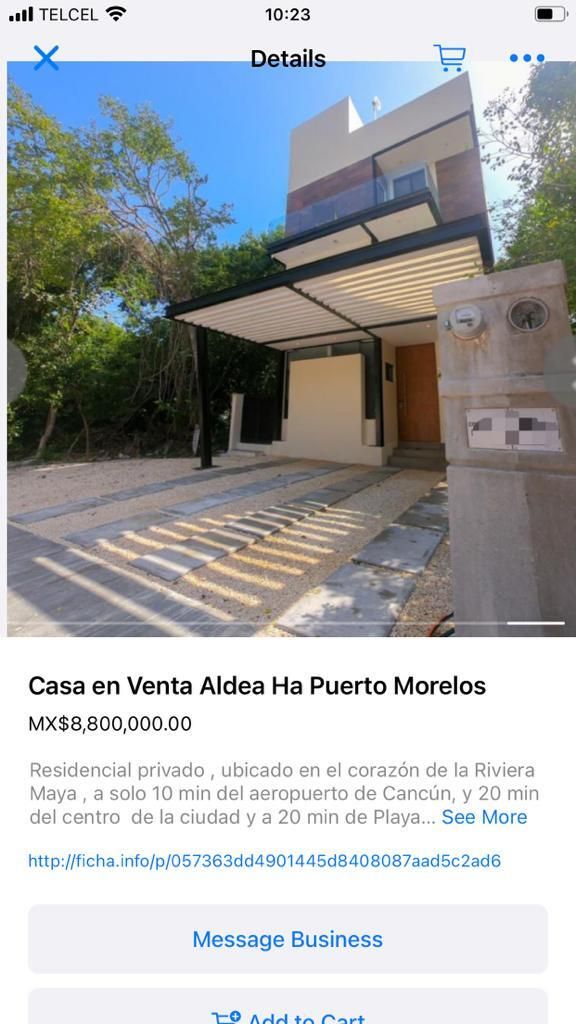Screen dimensions: 576x1024
Task: Message the business about this house
Action: pos(288,939)
